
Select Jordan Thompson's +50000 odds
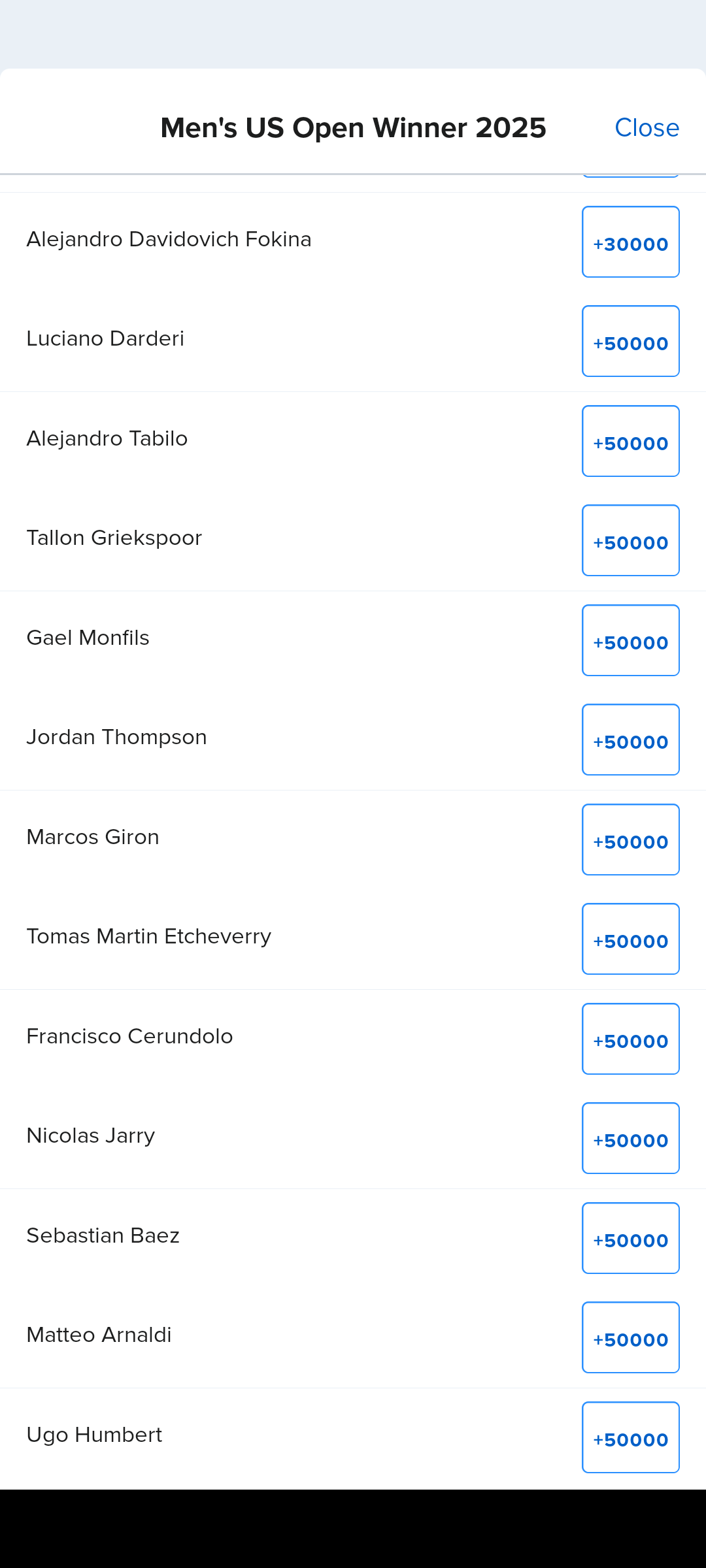pos(630,740)
